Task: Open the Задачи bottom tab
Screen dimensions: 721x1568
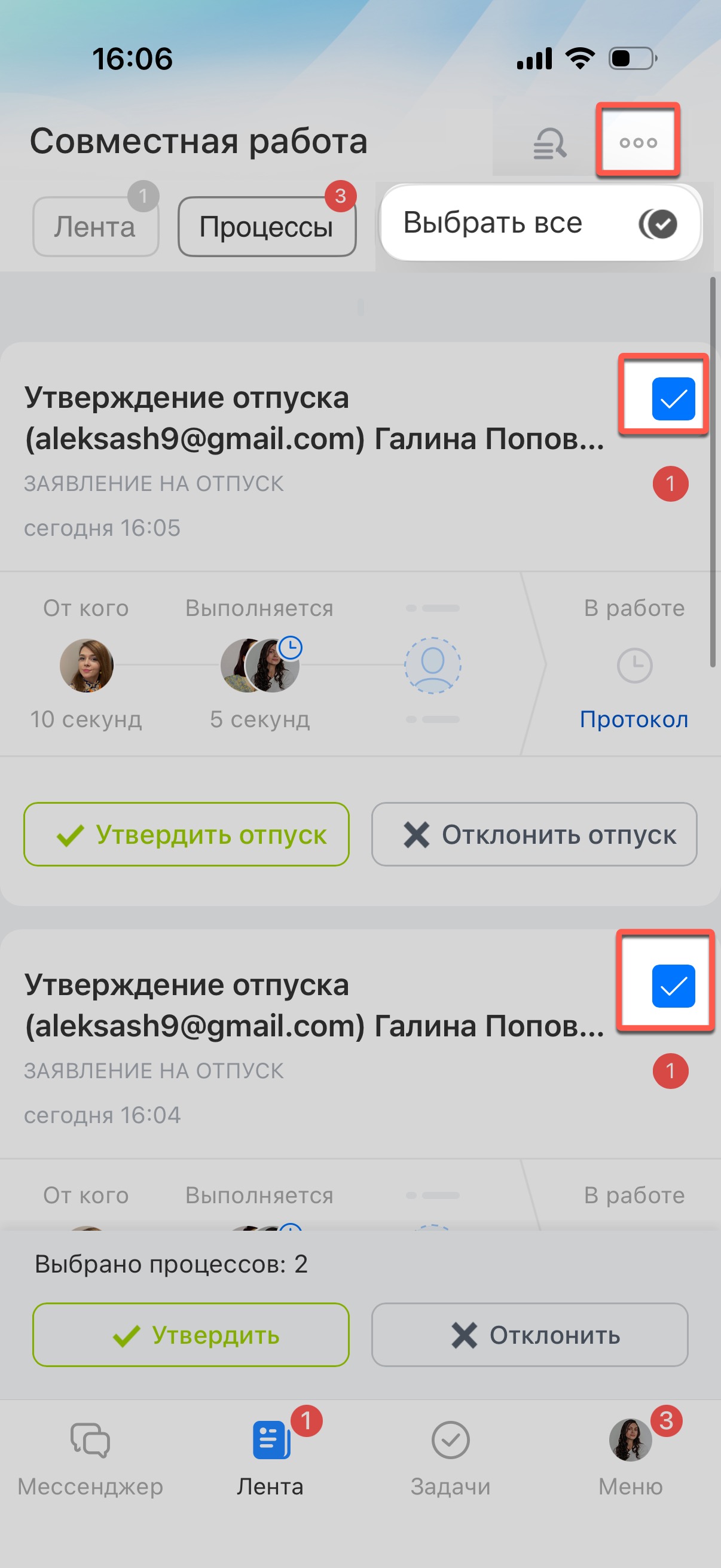Action: (x=450, y=1458)
